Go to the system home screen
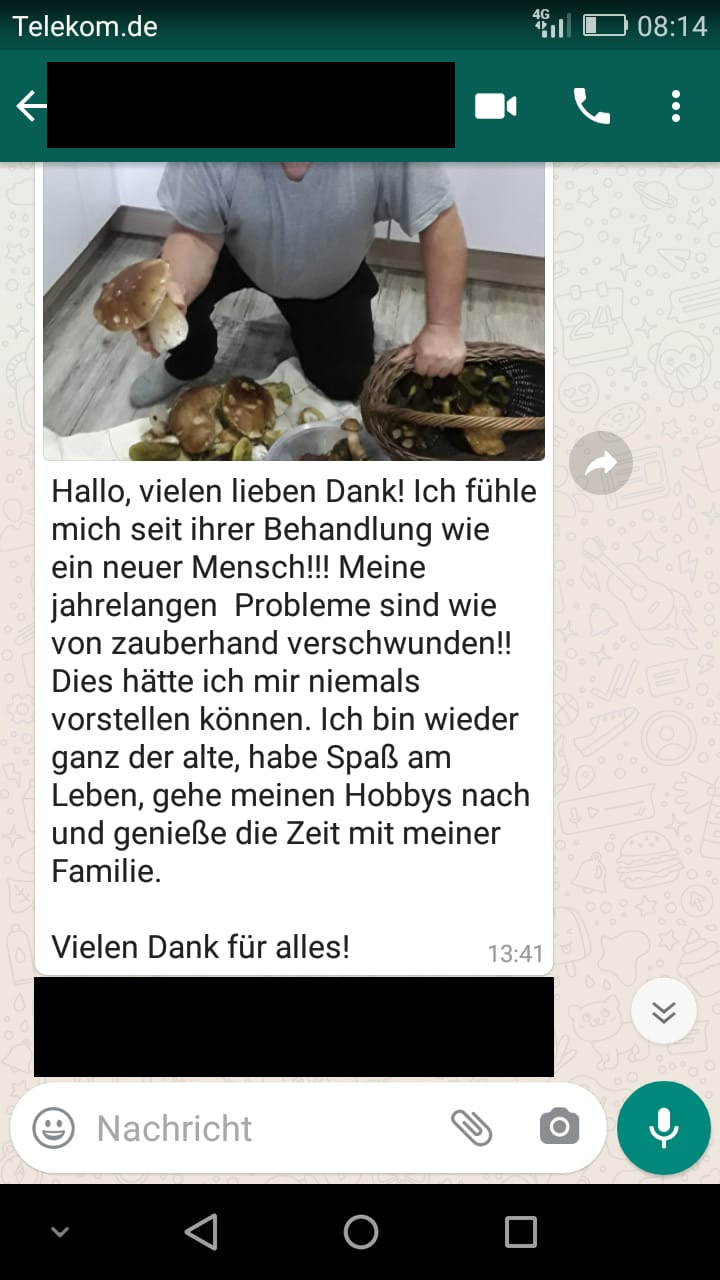This screenshot has height=1280, width=720. click(x=360, y=1232)
